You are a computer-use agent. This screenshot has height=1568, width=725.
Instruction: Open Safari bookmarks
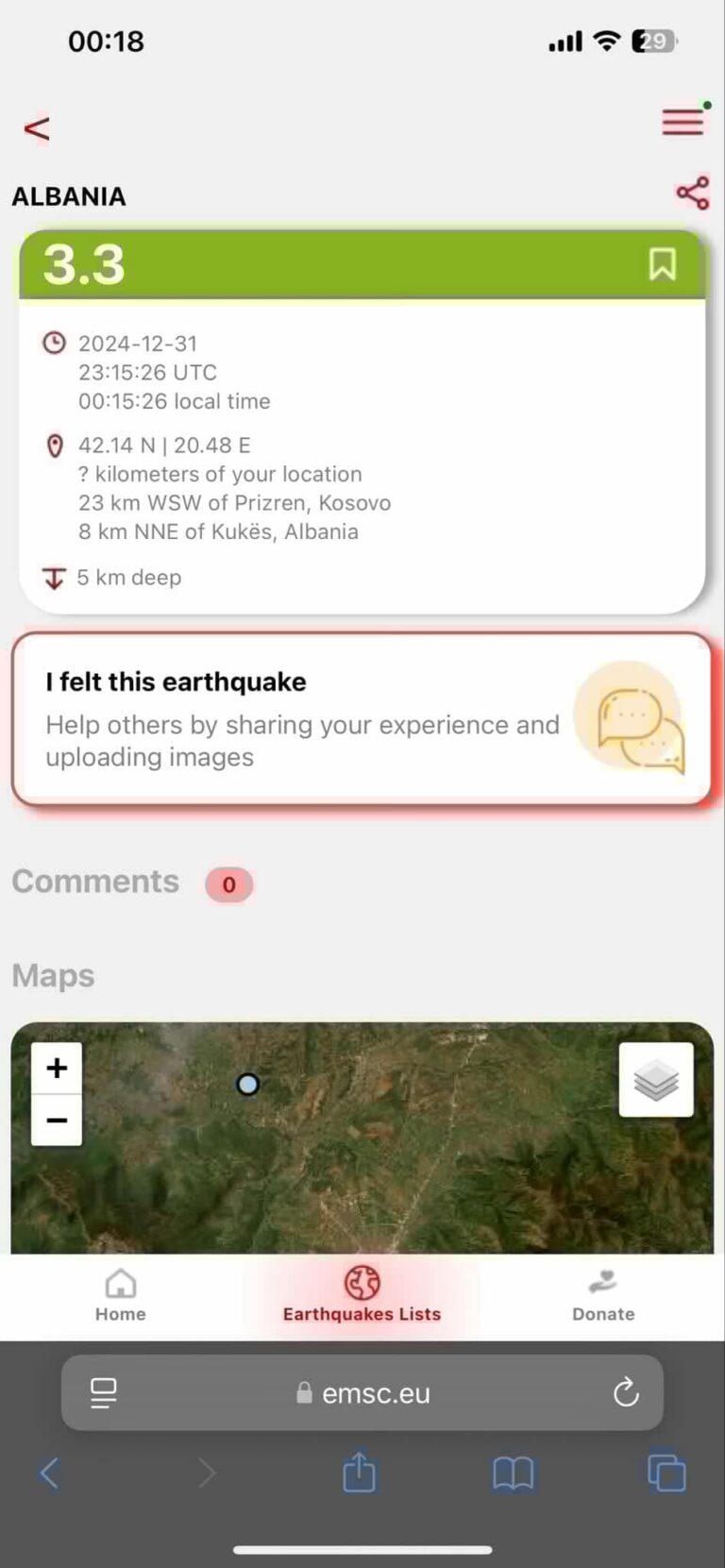[x=513, y=1473]
